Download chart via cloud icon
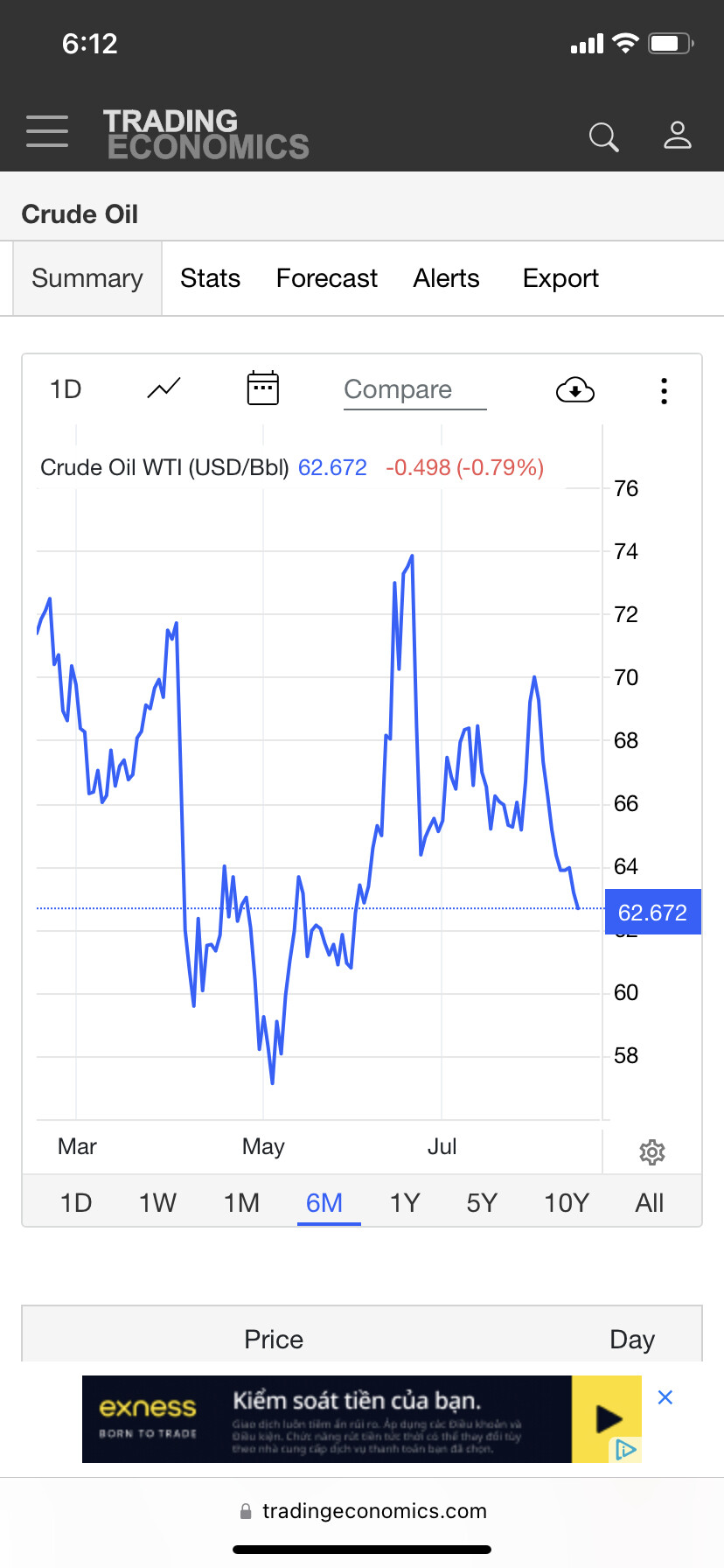 [x=574, y=389]
